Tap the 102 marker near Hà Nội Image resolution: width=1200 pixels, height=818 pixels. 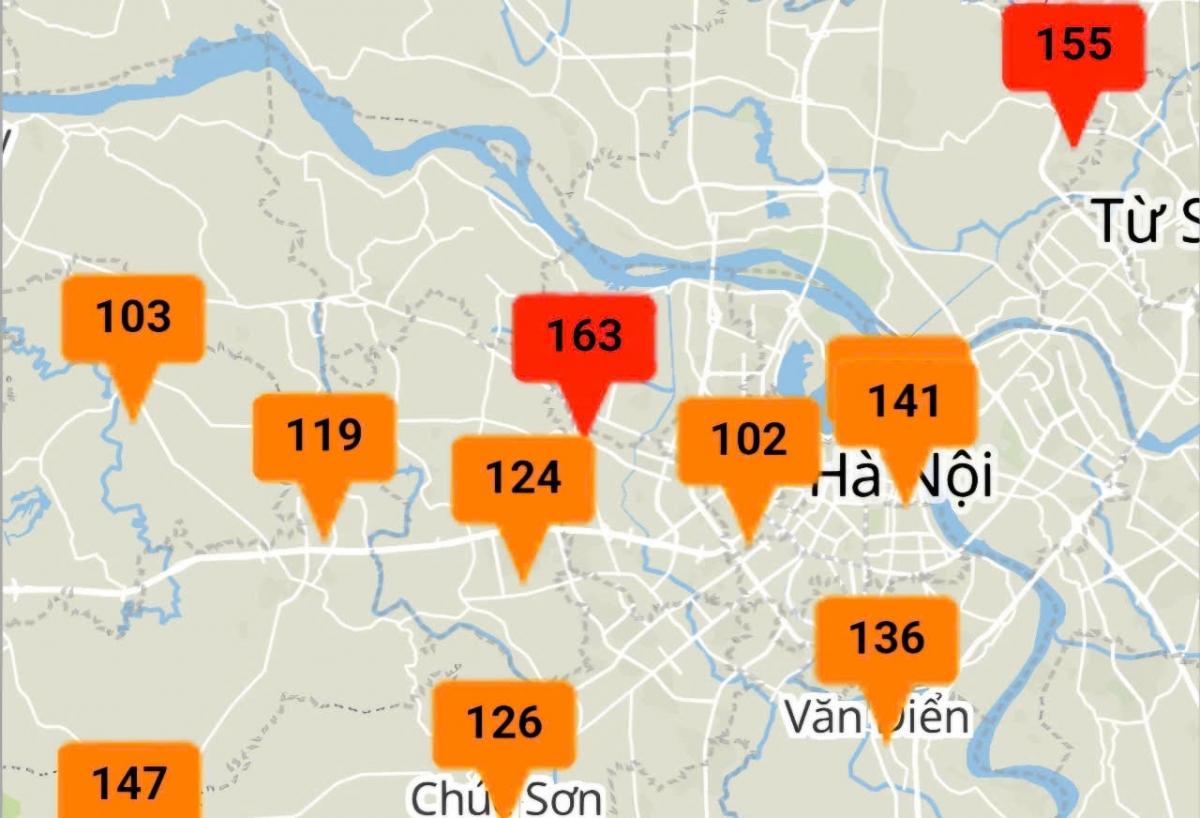(749, 440)
